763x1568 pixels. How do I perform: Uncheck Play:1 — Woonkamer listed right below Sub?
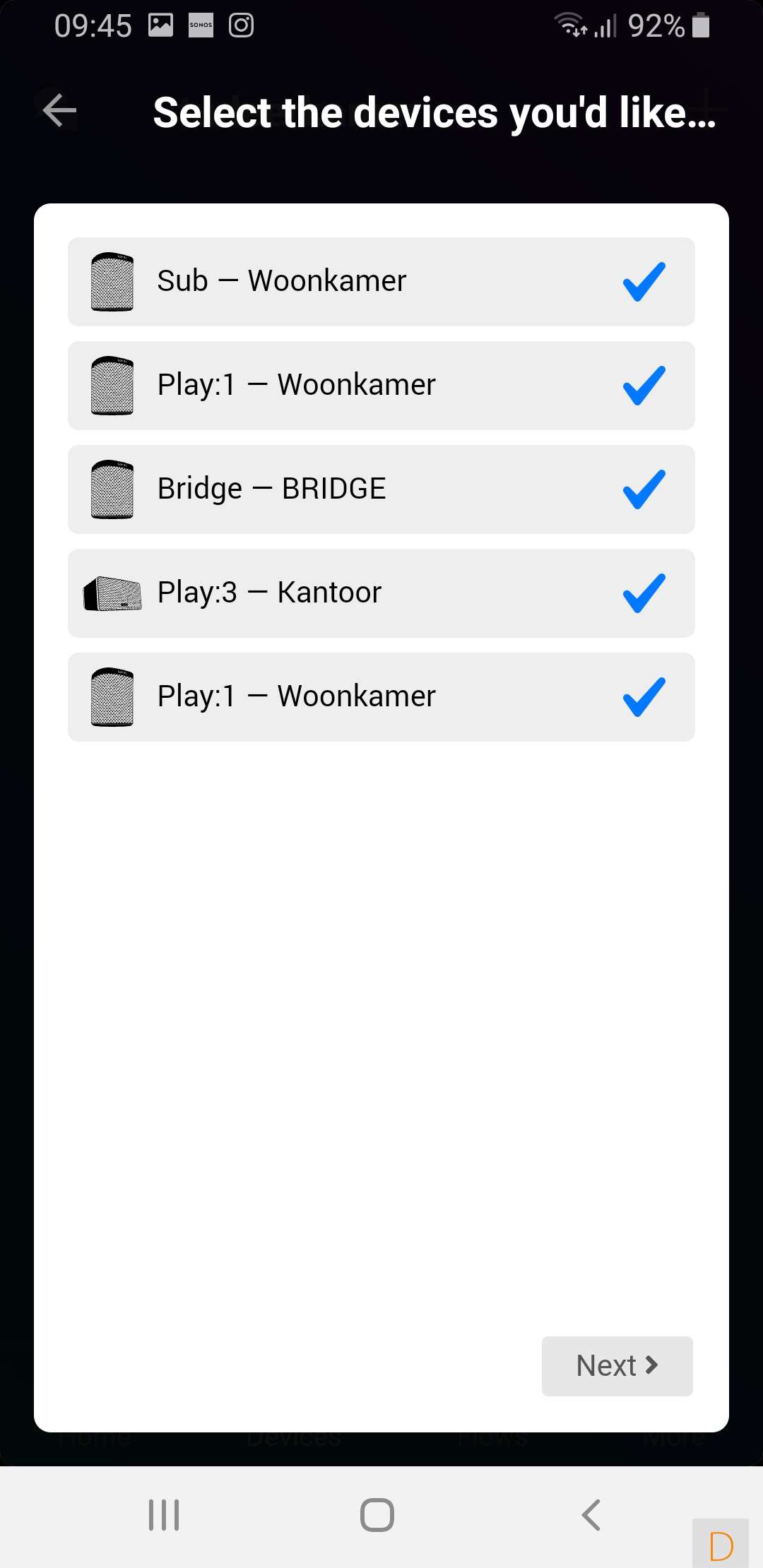click(643, 386)
